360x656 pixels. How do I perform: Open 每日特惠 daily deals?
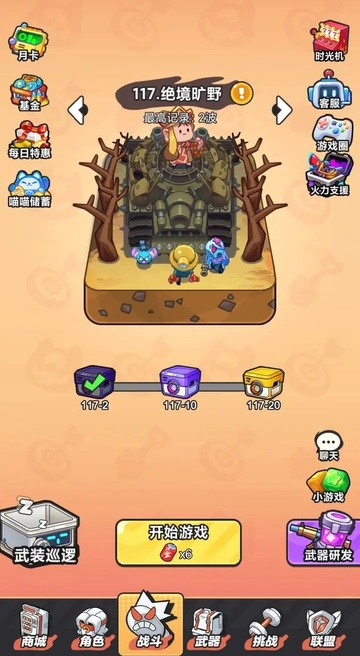coord(29,140)
